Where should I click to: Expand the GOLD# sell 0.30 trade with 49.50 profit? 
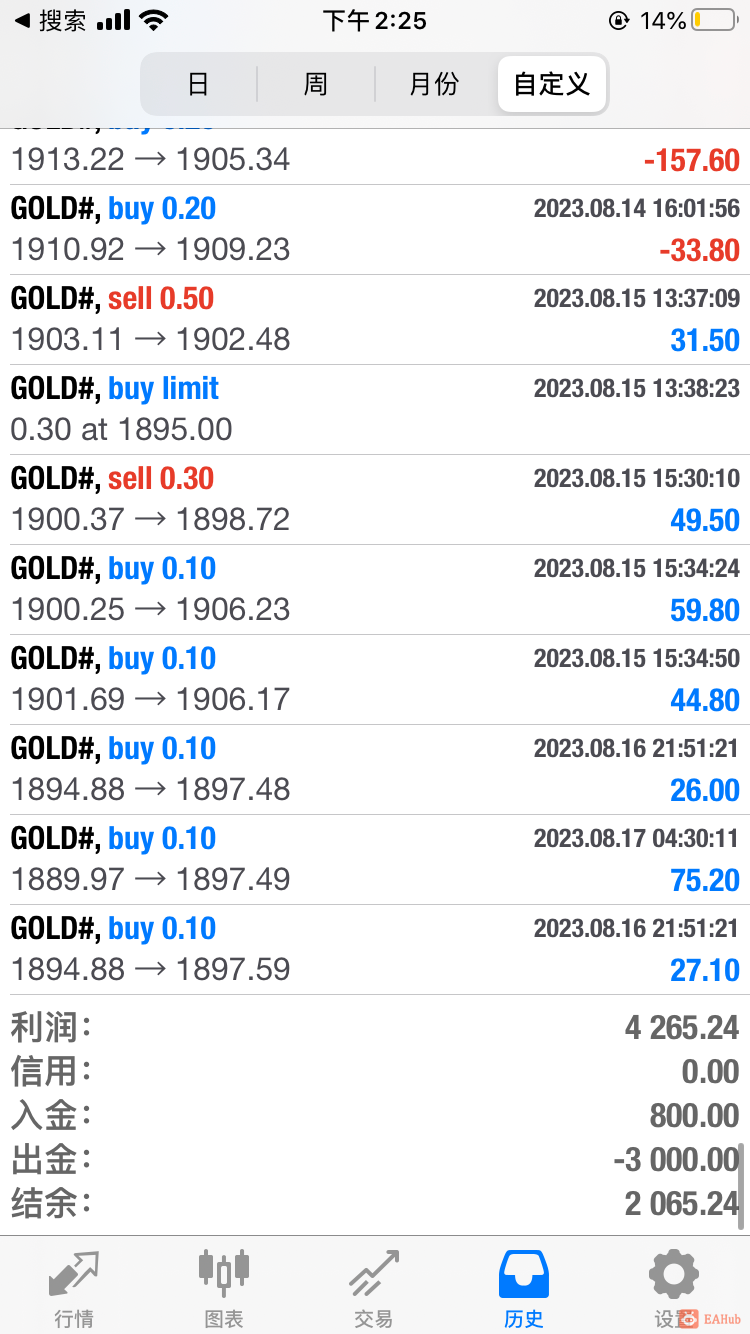[375, 500]
